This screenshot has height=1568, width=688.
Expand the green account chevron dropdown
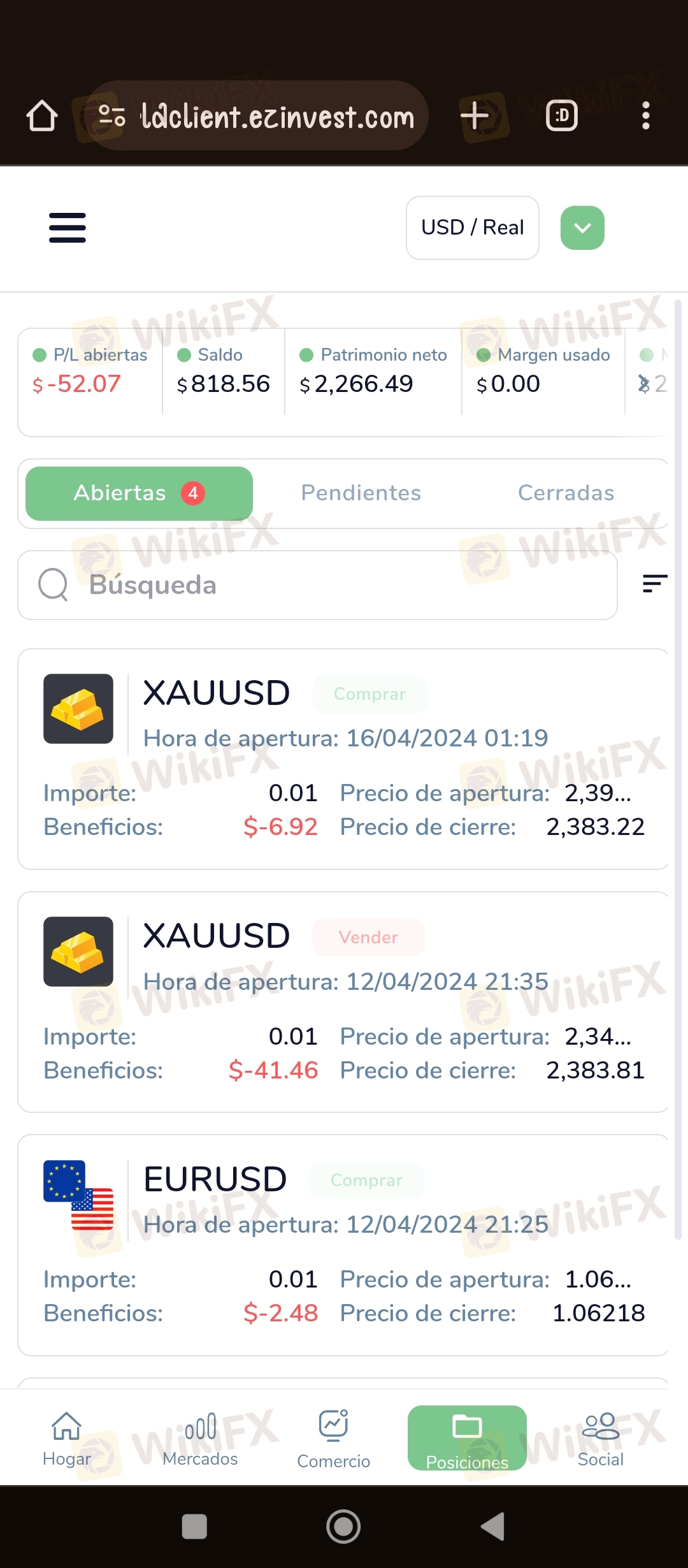582,228
